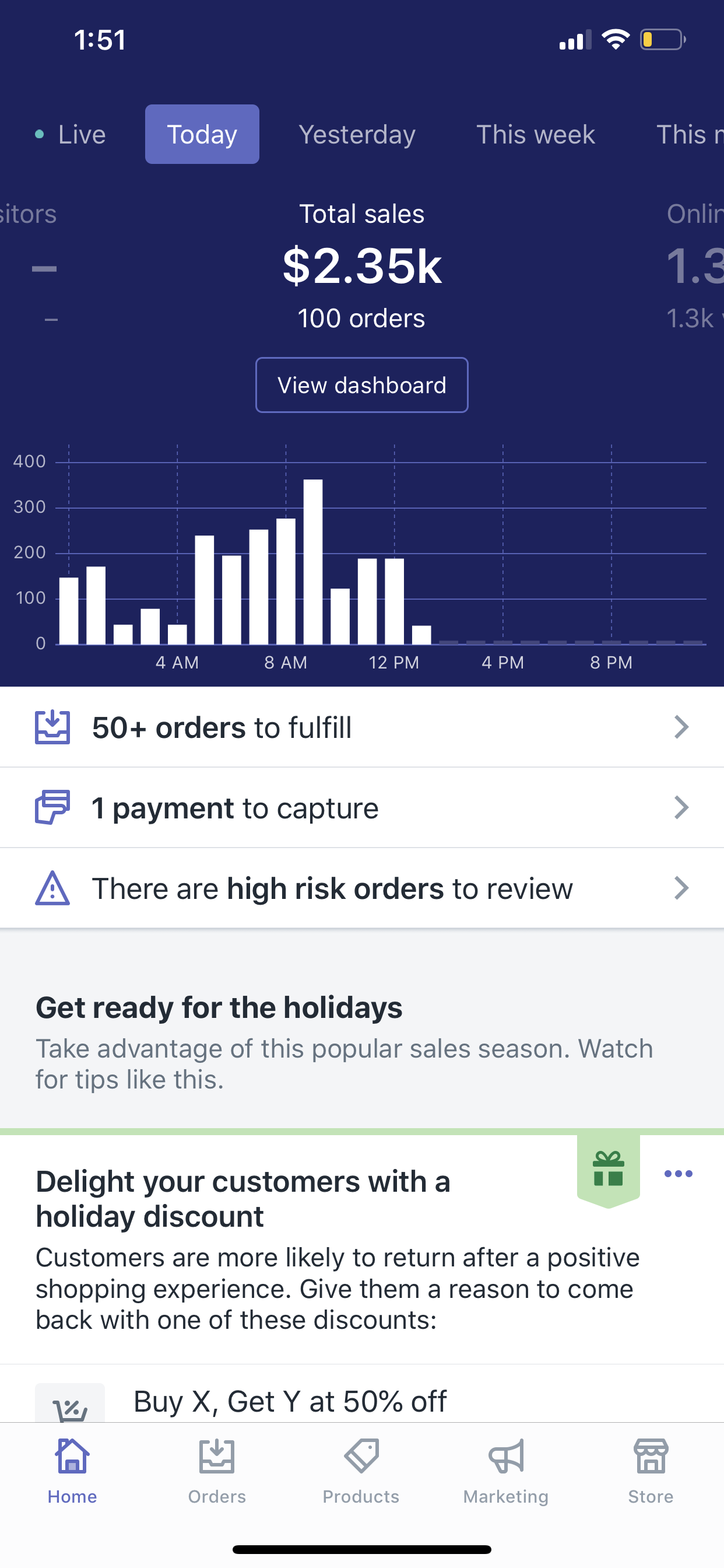Switch to Yesterday's stats
The width and height of the screenshot is (724, 1568).
(357, 135)
